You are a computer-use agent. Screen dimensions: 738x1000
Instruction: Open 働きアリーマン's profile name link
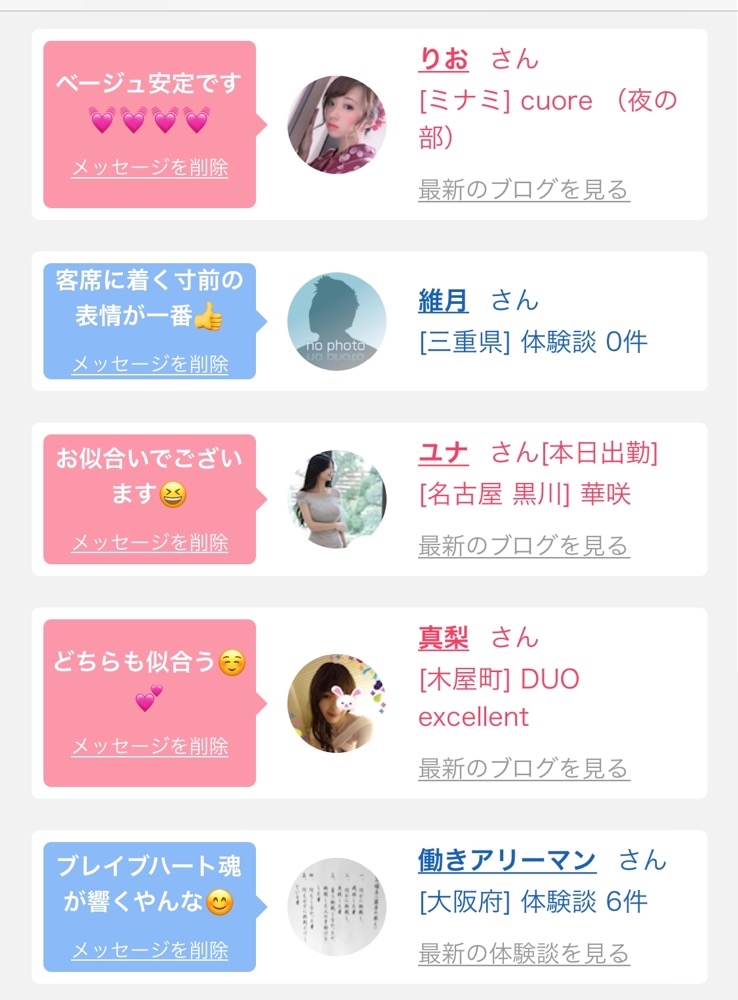point(507,860)
